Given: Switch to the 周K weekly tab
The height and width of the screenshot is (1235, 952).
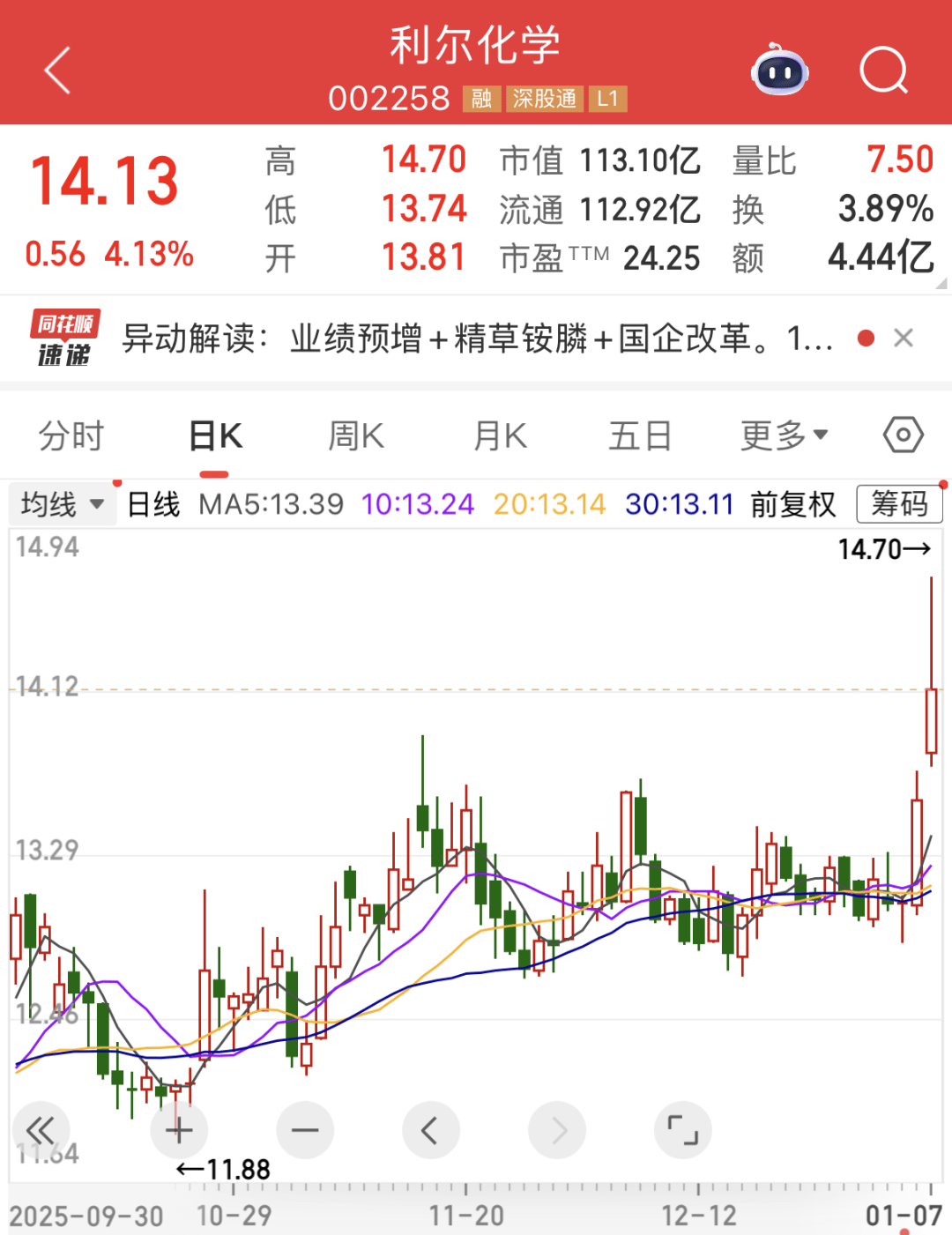Looking at the screenshot, I should tap(355, 435).
